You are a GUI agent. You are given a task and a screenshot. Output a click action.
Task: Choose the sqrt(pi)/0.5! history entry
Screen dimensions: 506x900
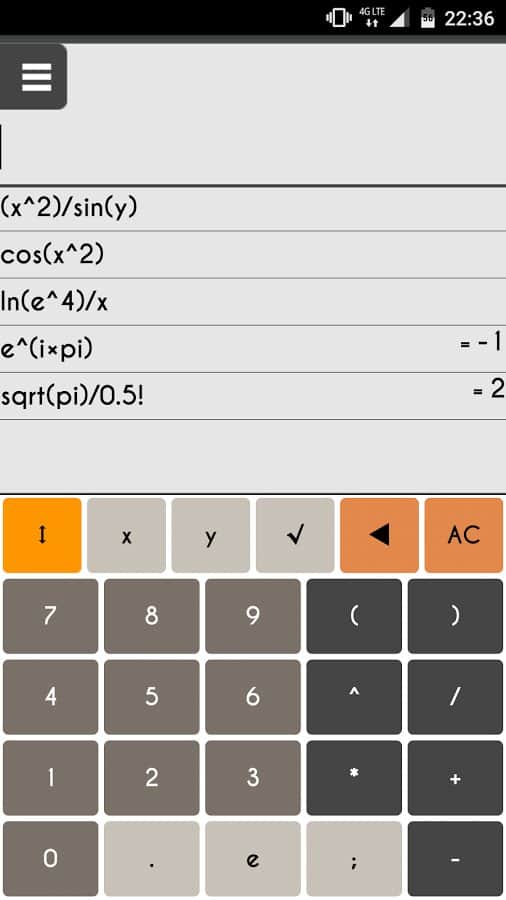(253, 396)
